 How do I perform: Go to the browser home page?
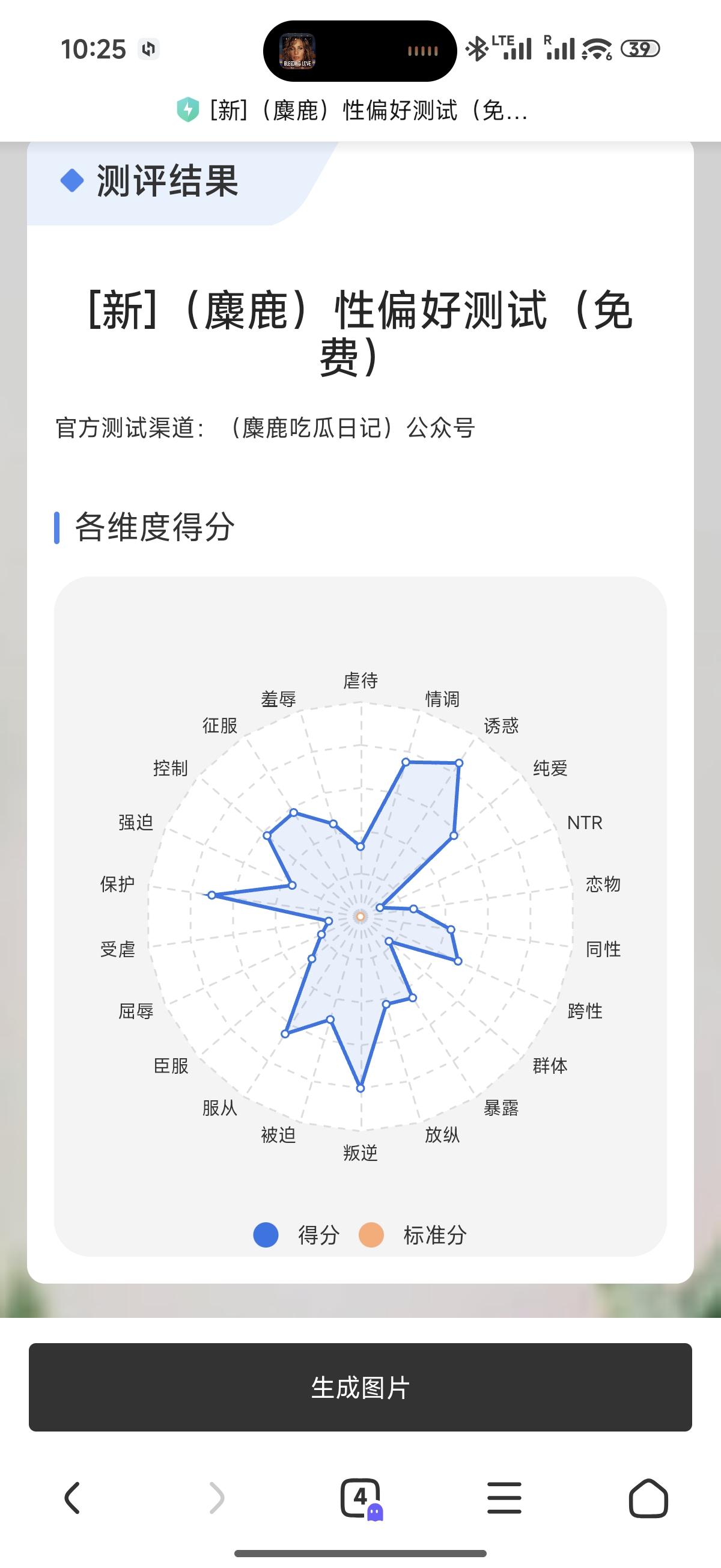648,1498
